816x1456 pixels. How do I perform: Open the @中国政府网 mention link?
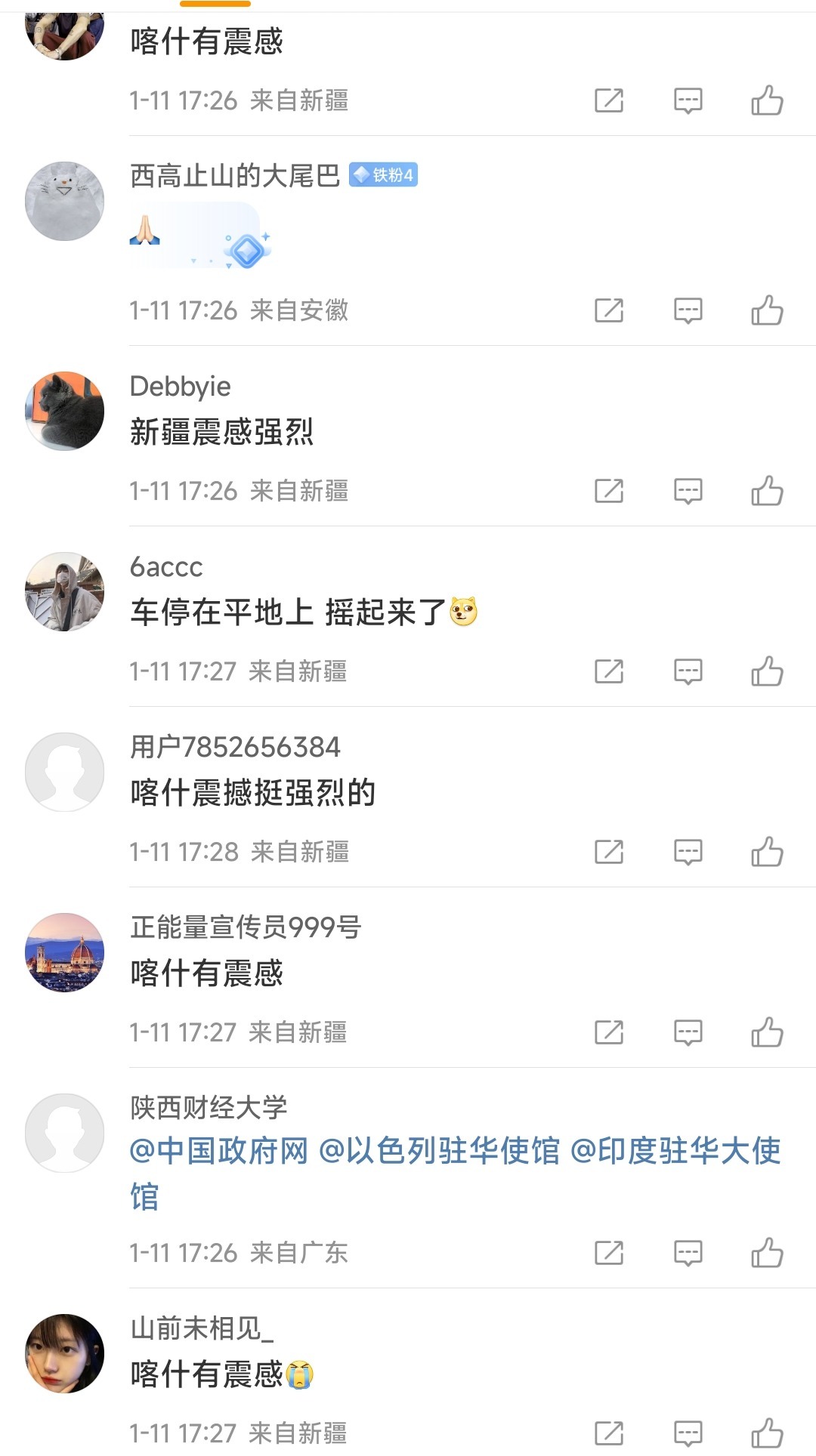[219, 1152]
